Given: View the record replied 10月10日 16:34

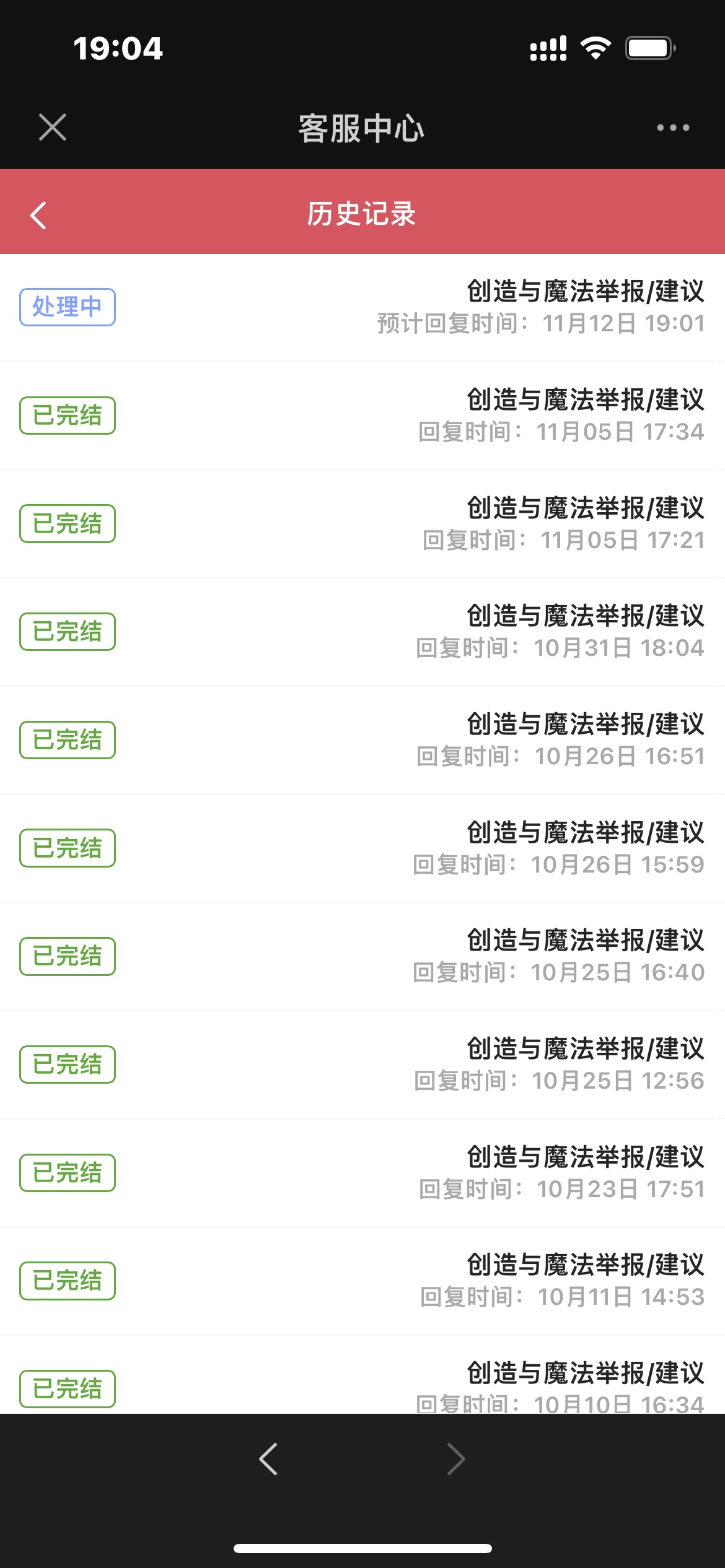Looking at the screenshot, I should click(362, 1375).
